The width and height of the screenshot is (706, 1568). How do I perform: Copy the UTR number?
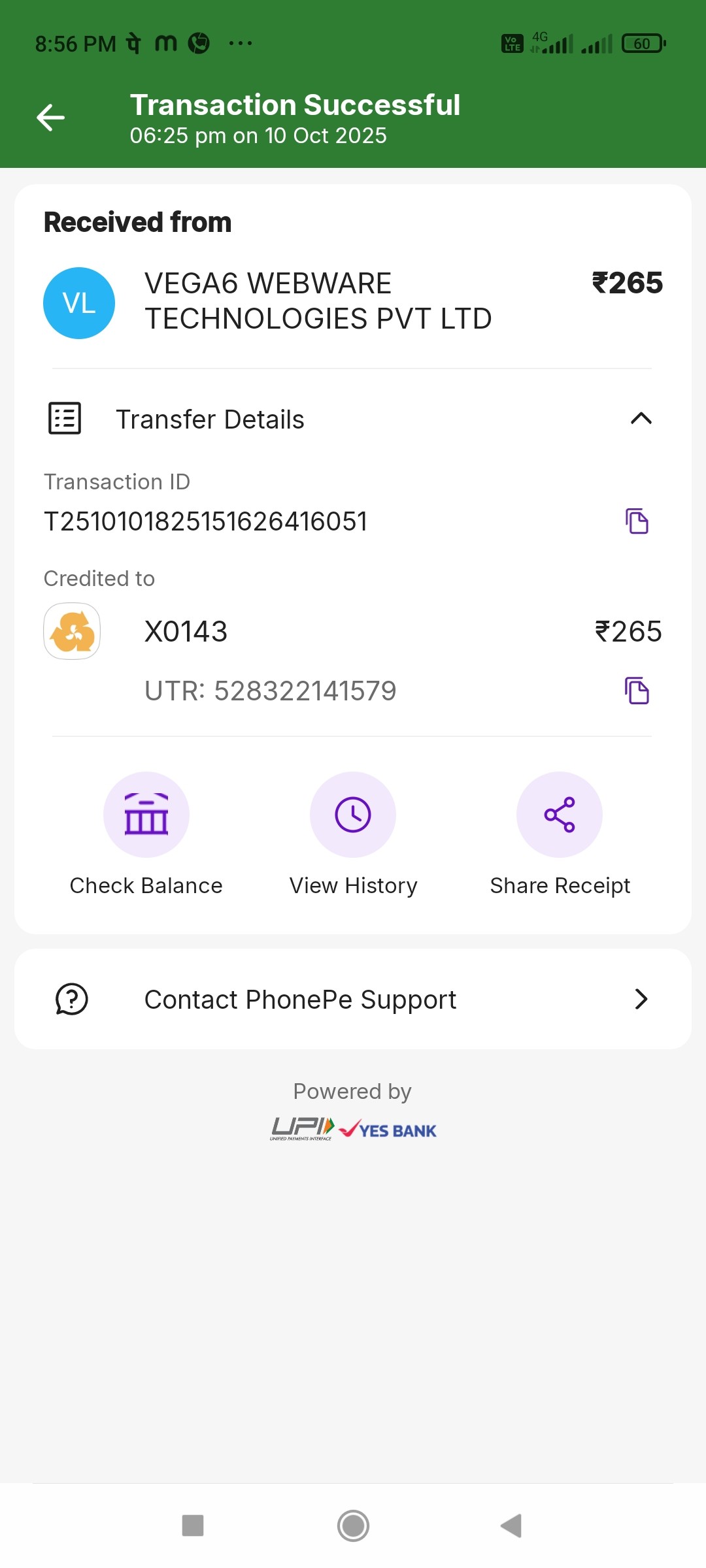click(637, 691)
